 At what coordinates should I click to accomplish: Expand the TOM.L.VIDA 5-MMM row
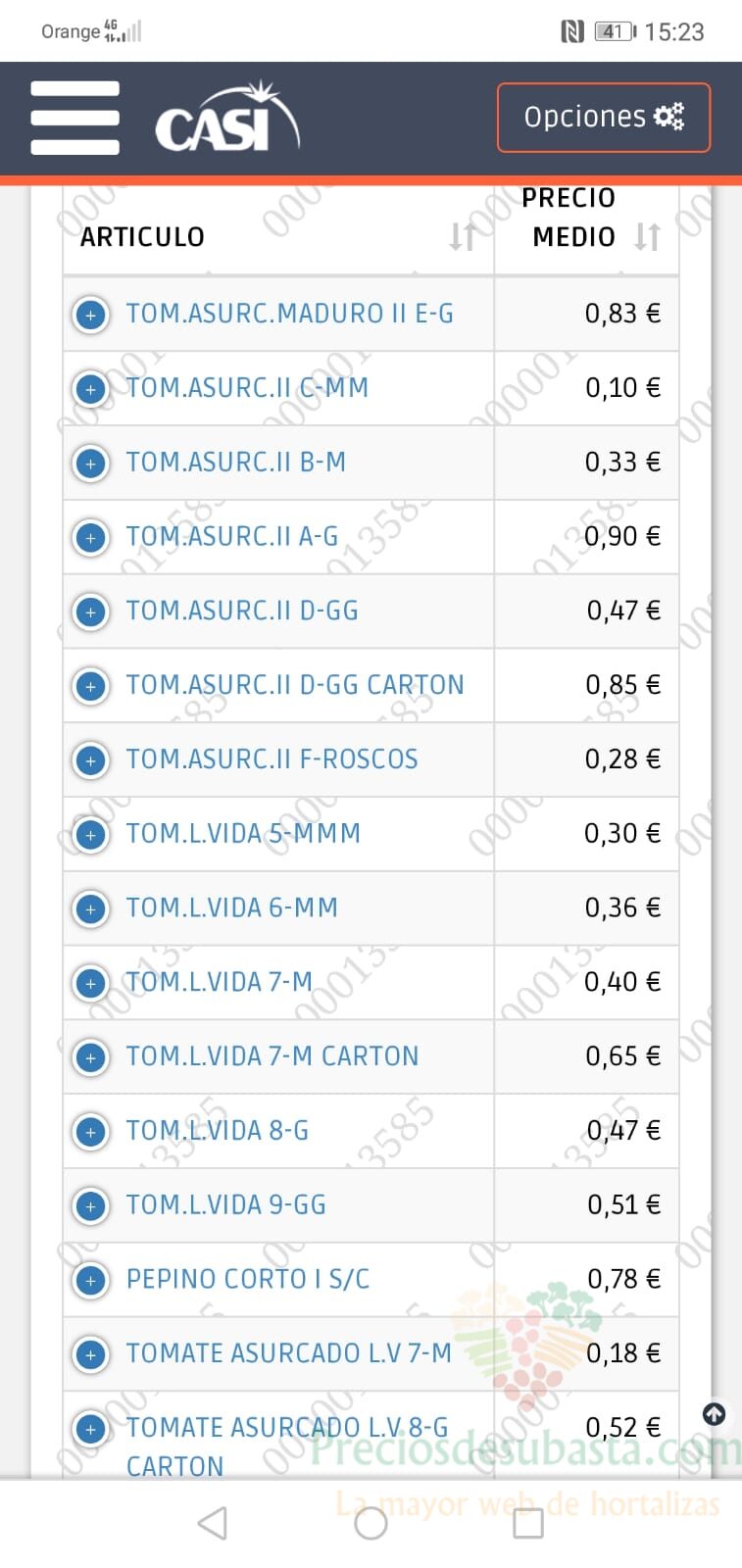(91, 835)
